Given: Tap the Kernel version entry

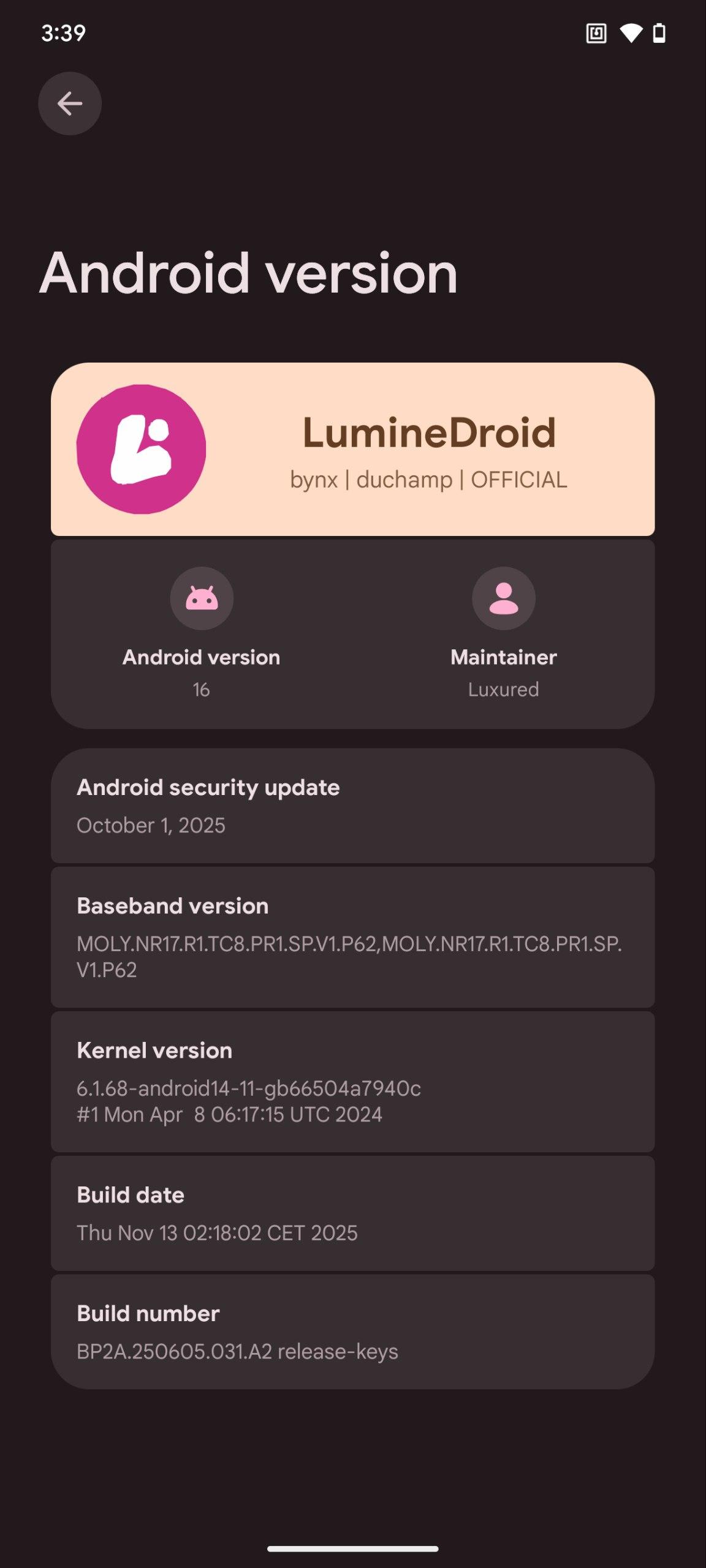Looking at the screenshot, I should 352,1081.
